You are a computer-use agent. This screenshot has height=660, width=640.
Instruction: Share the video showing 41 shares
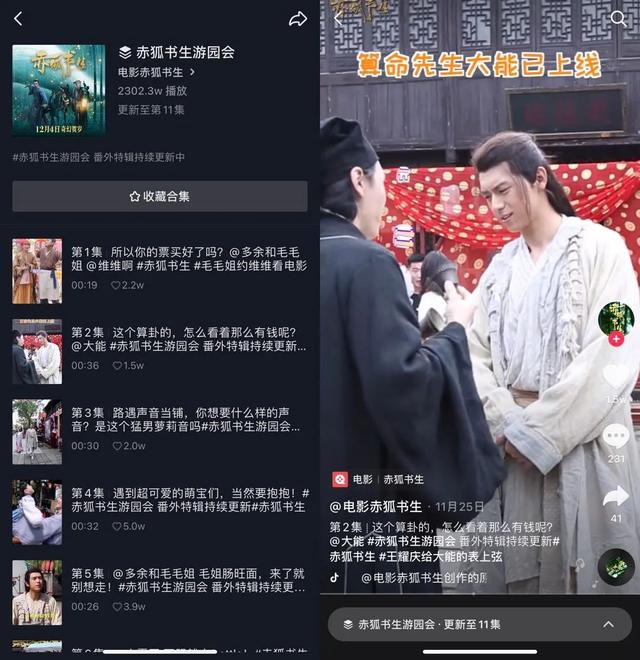[615, 496]
